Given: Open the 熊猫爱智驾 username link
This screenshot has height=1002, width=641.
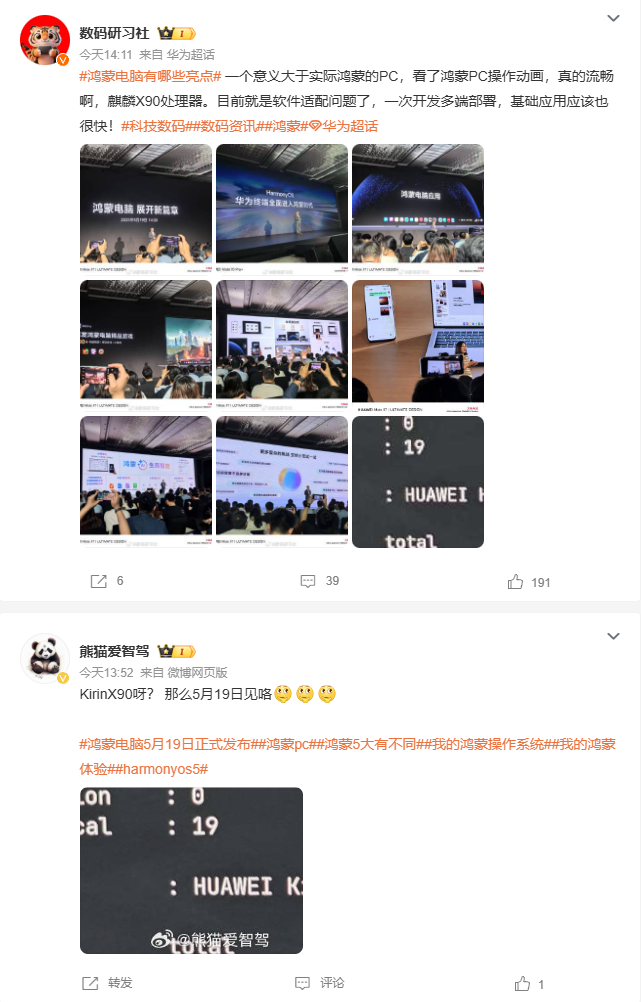Looking at the screenshot, I should [x=112, y=651].
